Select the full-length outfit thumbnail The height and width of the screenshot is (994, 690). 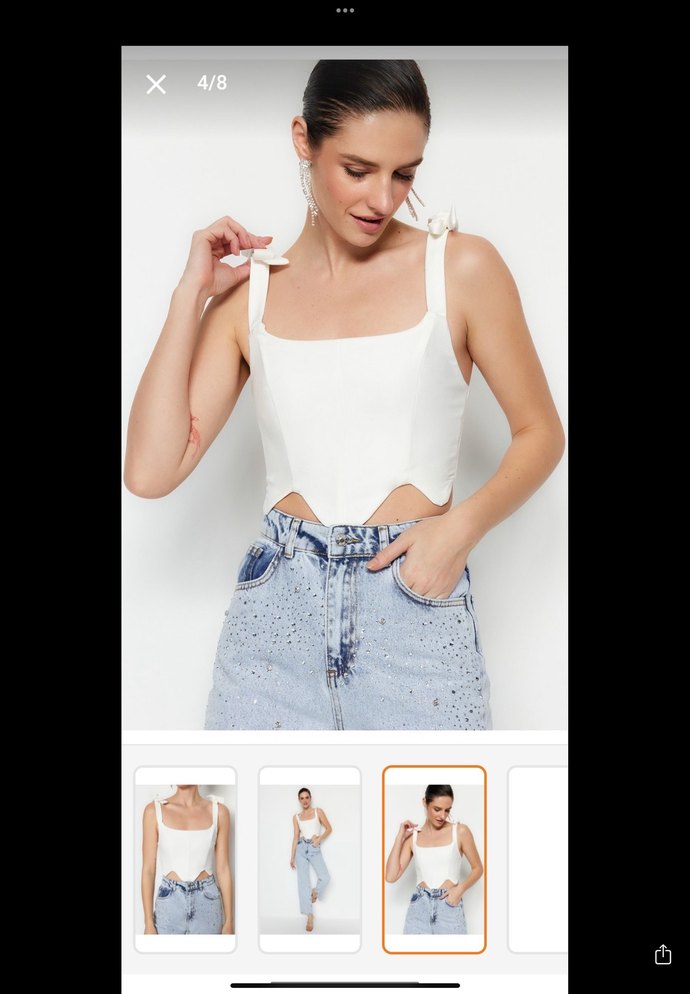pyautogui.click(x=309, y=859)
